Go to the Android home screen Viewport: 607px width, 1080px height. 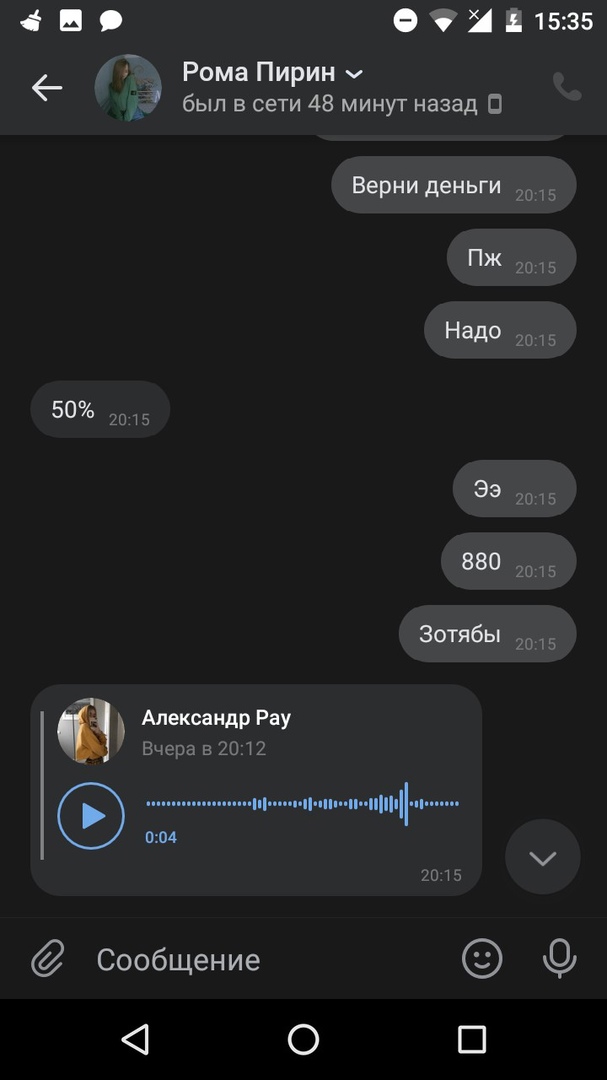tap(303, 1040)
